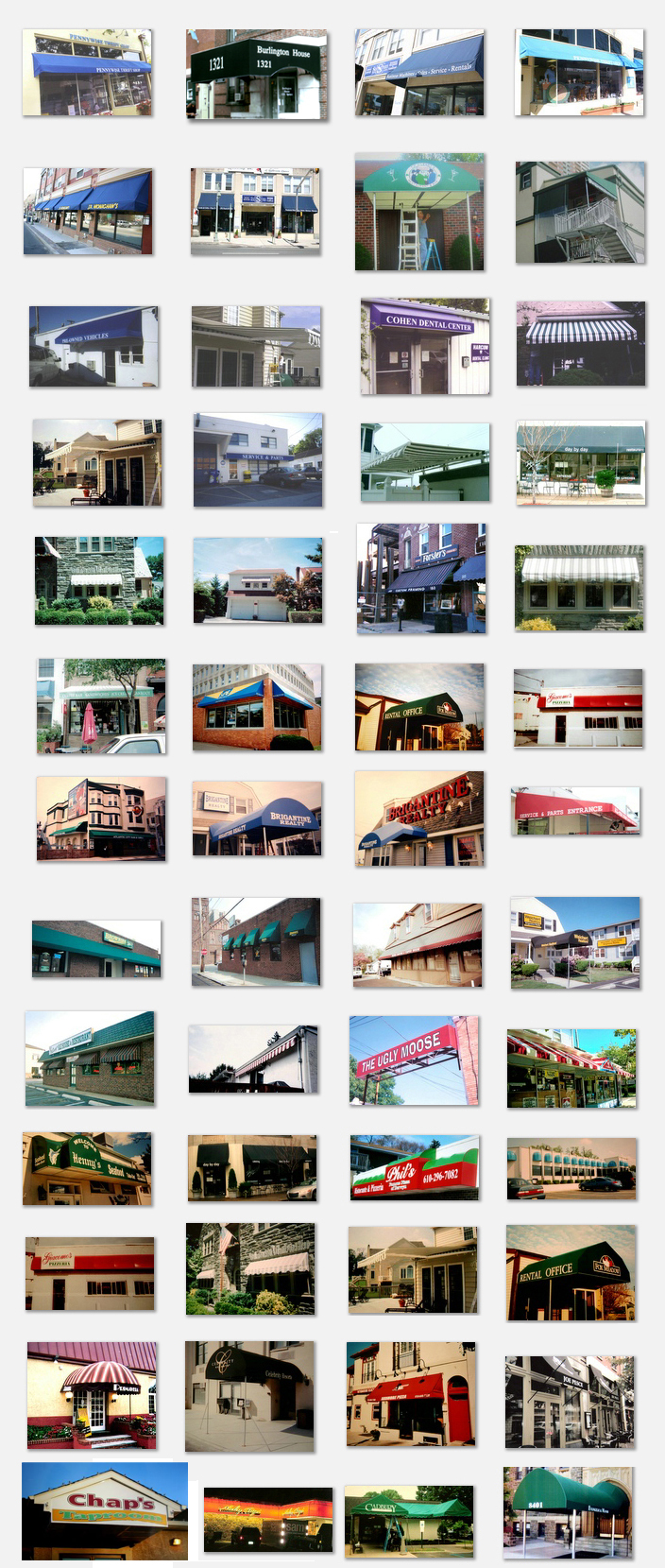
Task: Open the green awning with ladder photo
Action: pos(419,213)
